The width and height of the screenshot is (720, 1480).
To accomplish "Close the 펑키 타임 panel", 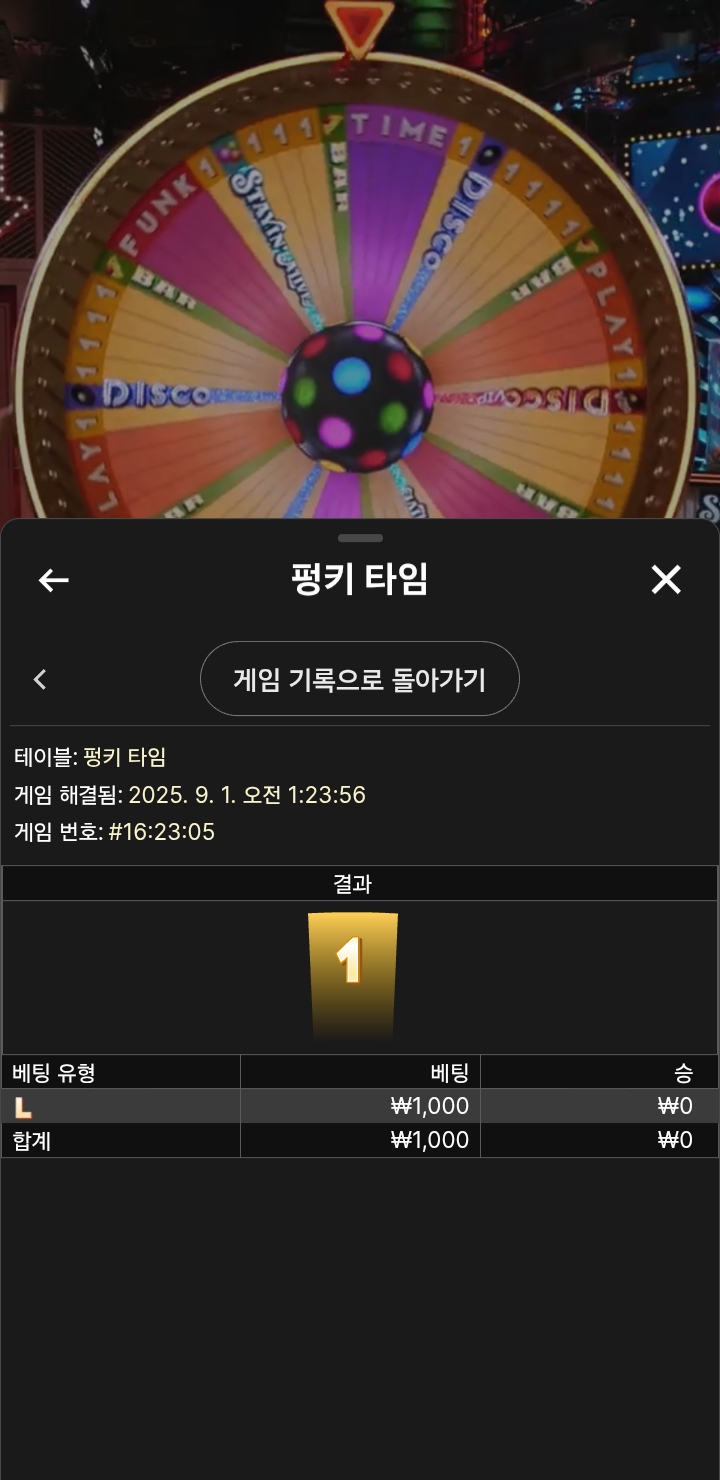I will [x=666, y=580].
